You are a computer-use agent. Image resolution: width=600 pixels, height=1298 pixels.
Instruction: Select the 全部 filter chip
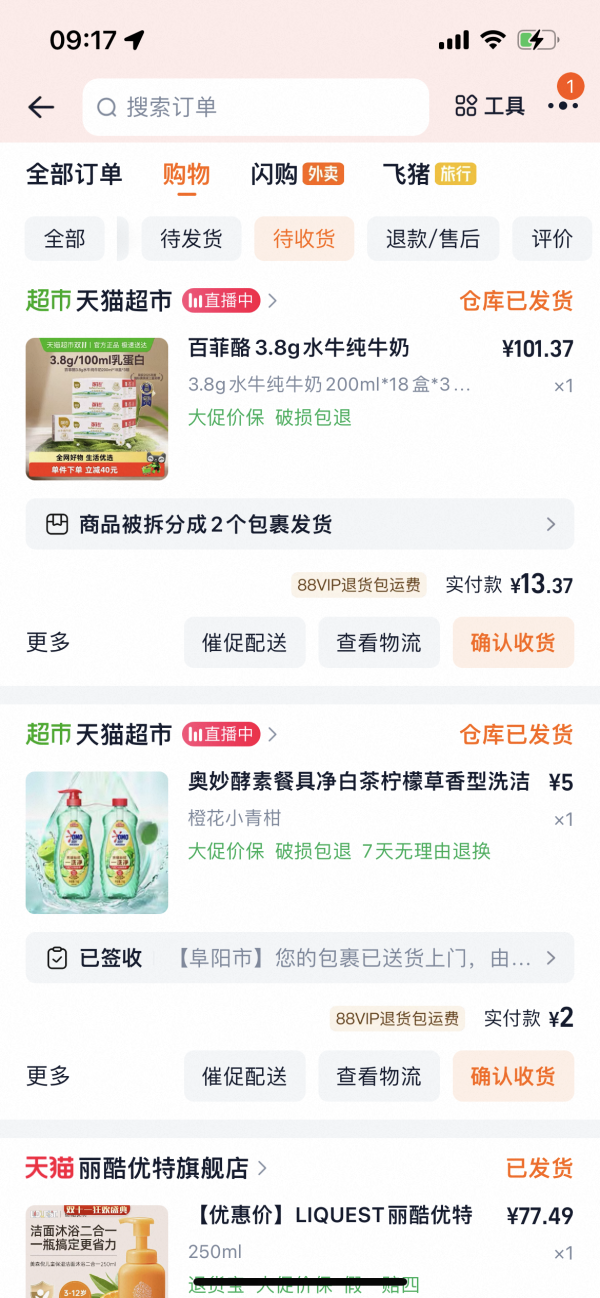tap(65, 239)
